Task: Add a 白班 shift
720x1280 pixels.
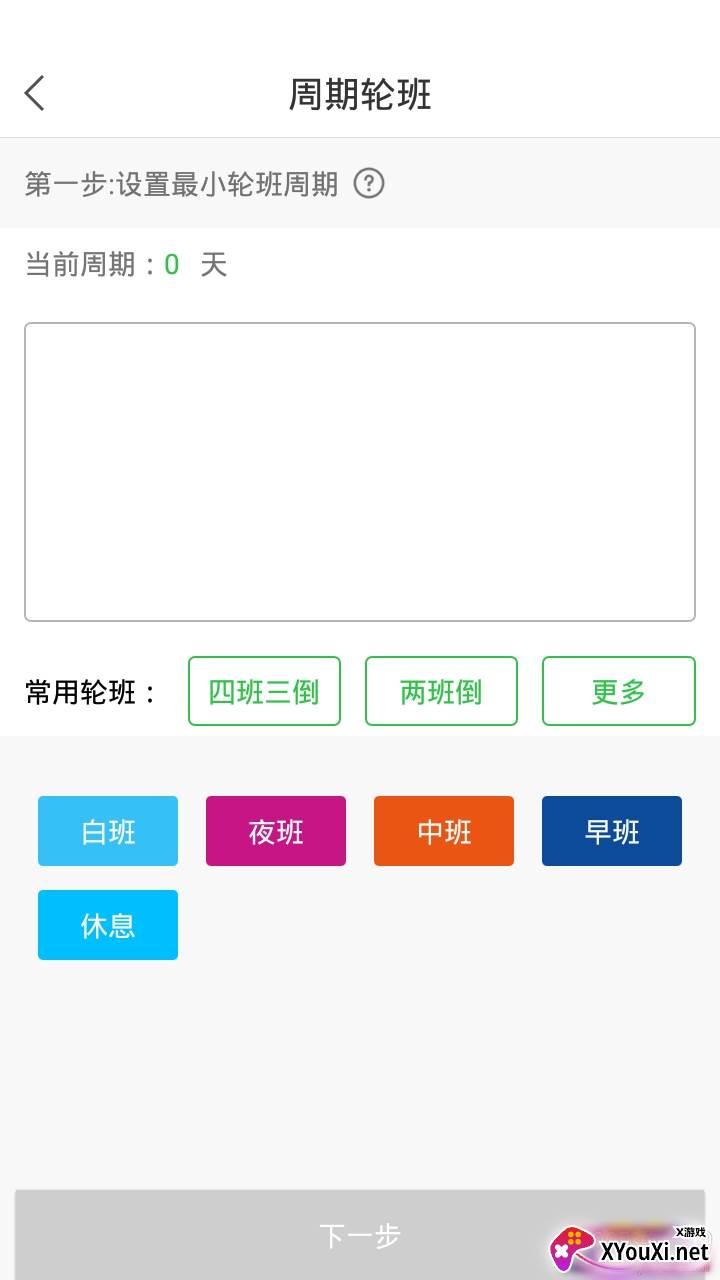Action: (x=108, y=831)
